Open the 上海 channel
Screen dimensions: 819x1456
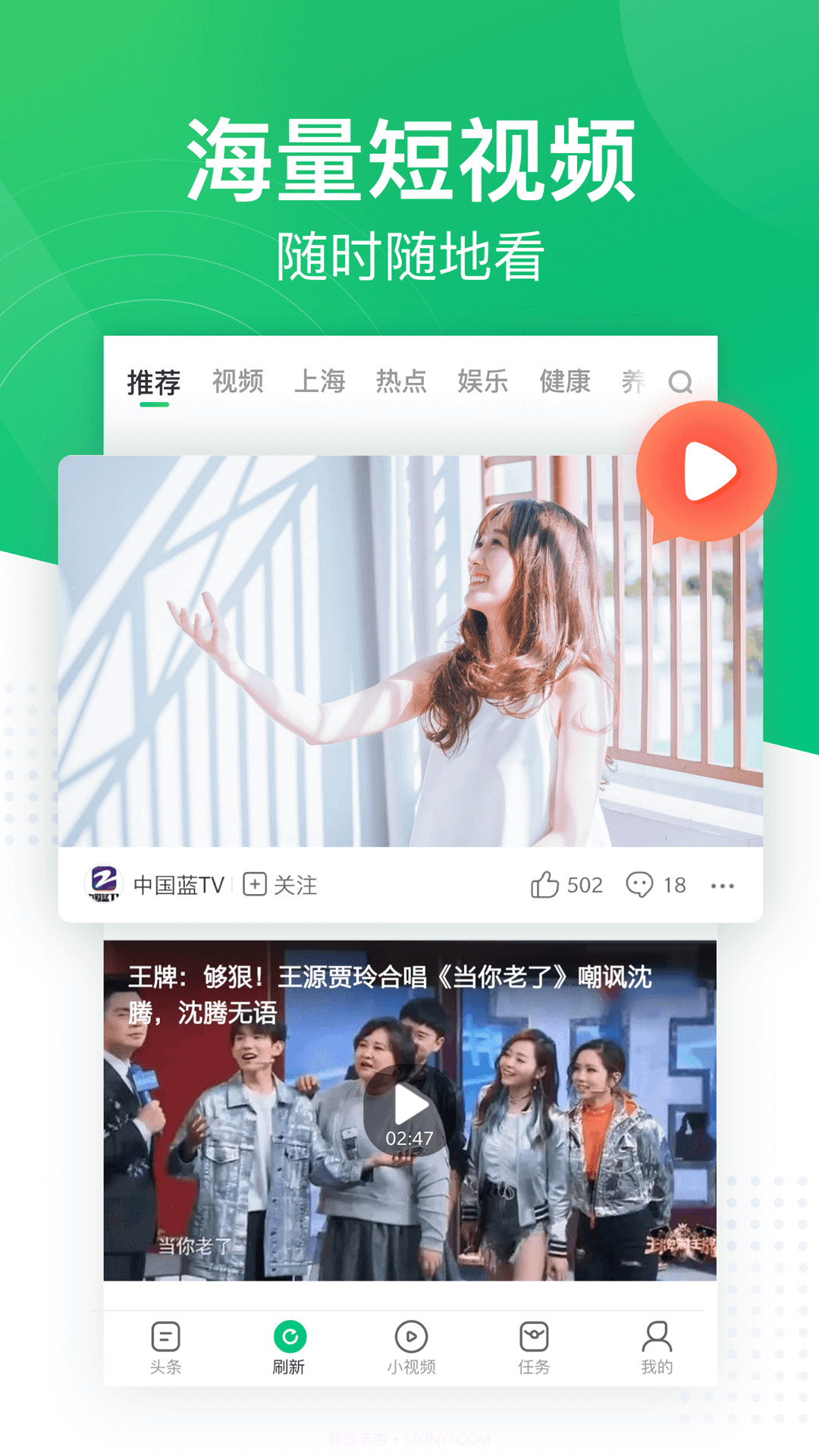321,382
